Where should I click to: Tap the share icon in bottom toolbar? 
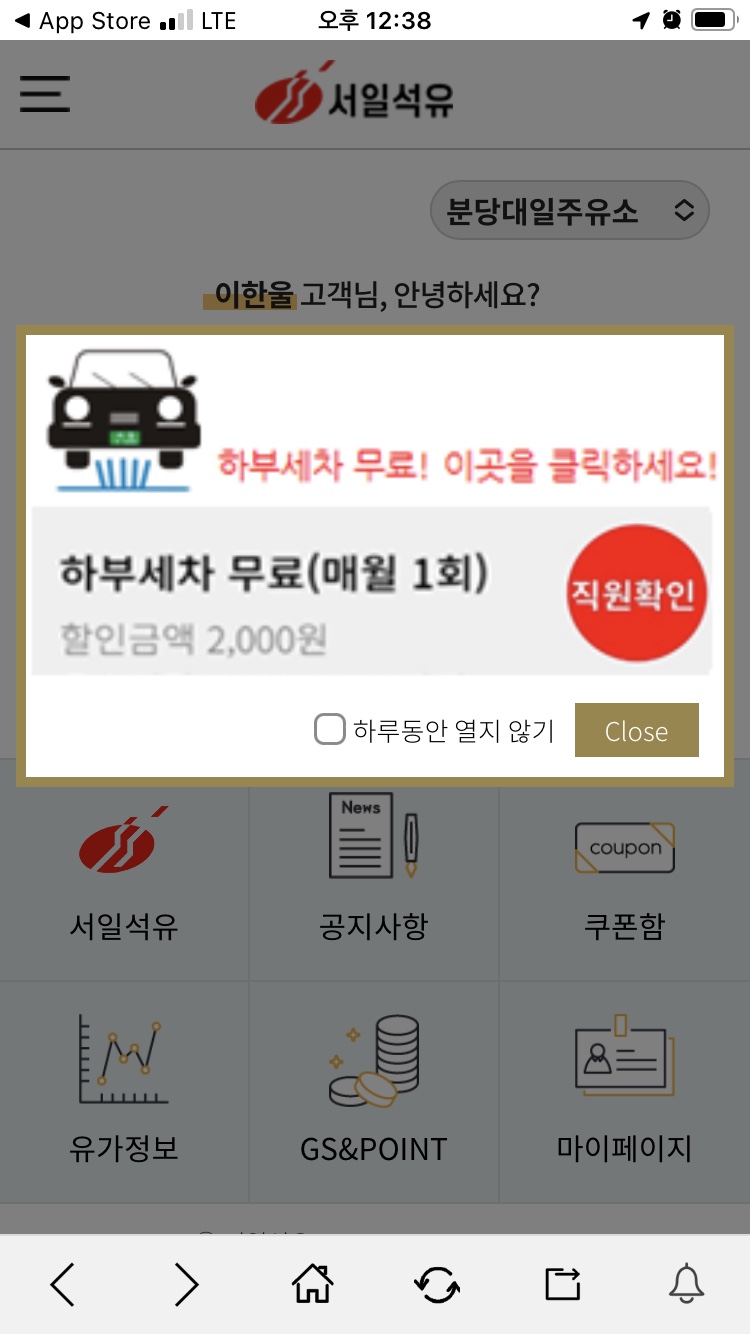tap(562, 1284)
